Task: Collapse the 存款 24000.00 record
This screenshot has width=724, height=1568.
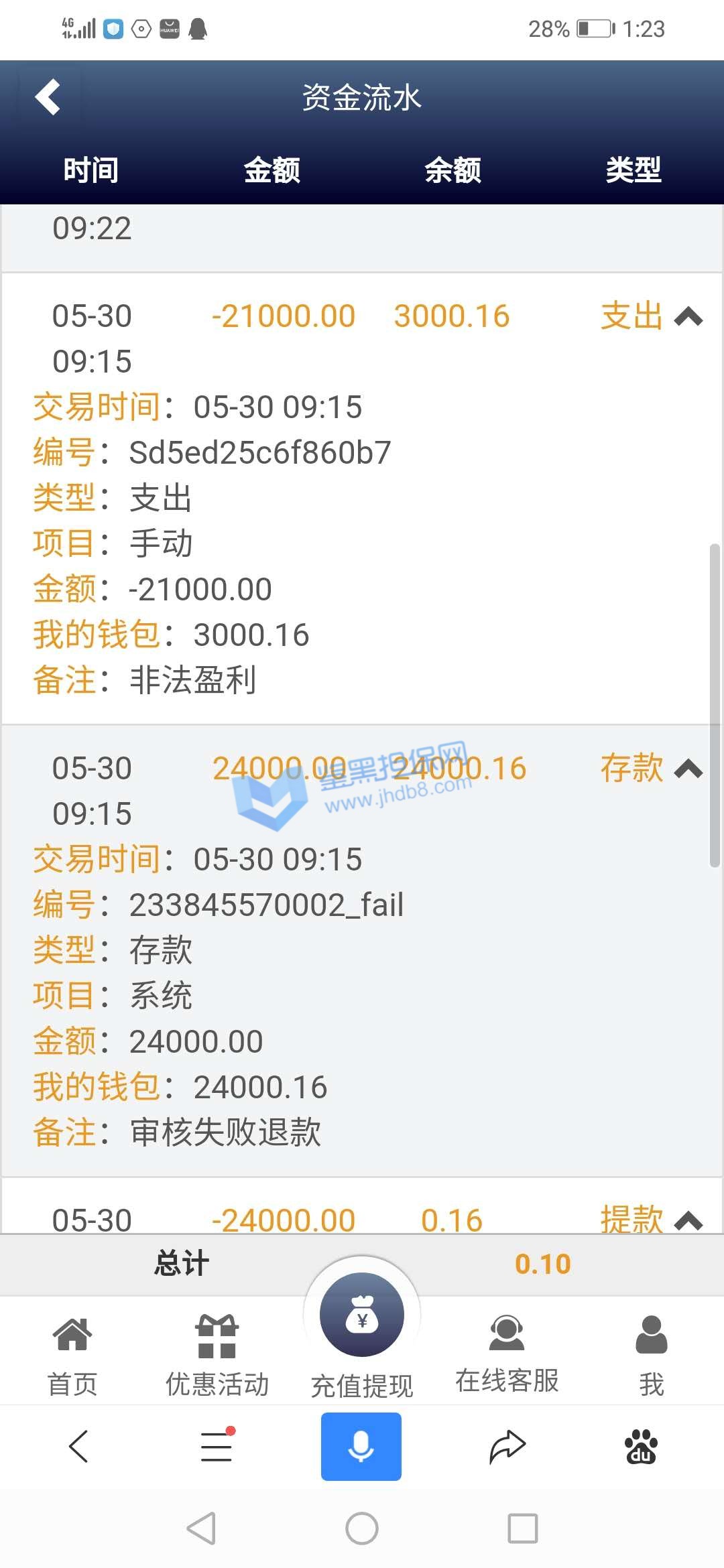Action: point(688,769)
